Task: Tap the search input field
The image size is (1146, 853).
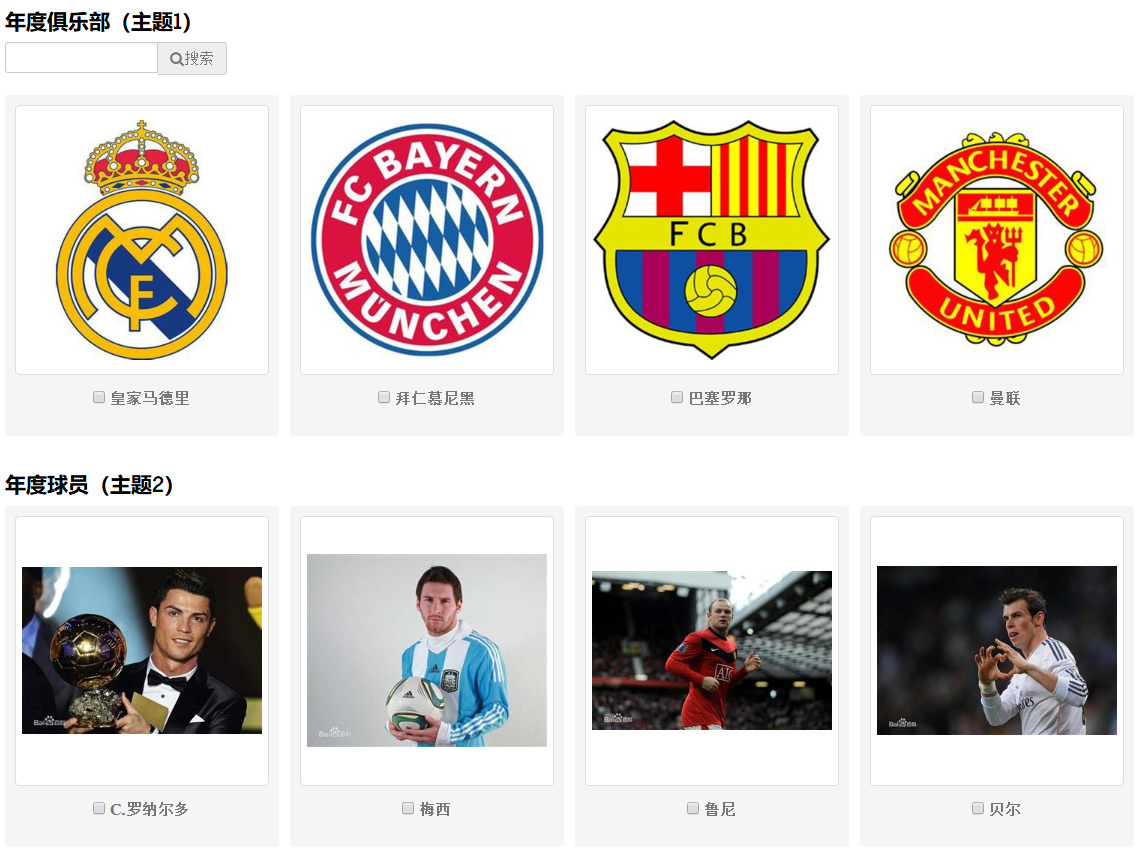Action: [x=81, y=58]
